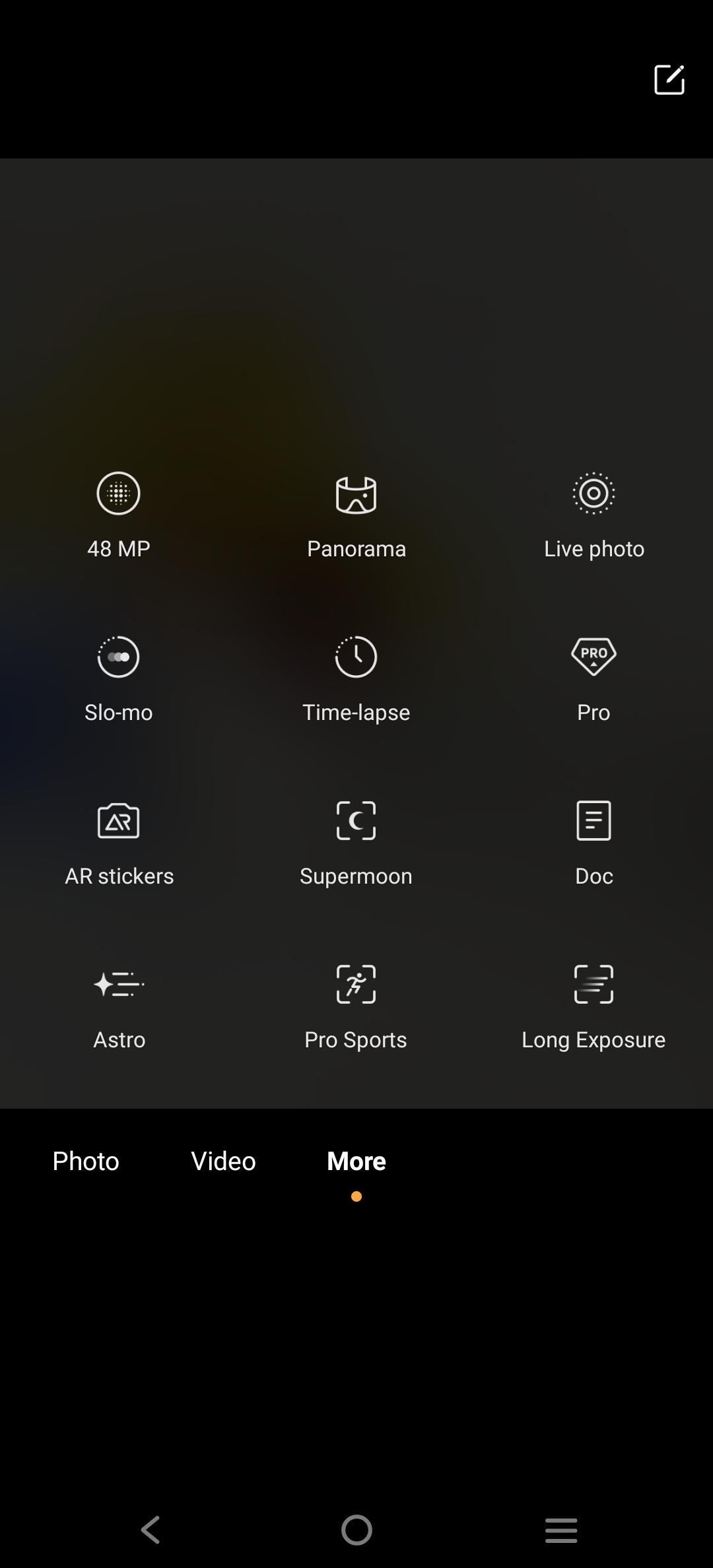This screenshot has width=713, height=1568.
Task: Tap the edit modes icon
Action: (669, 80)
